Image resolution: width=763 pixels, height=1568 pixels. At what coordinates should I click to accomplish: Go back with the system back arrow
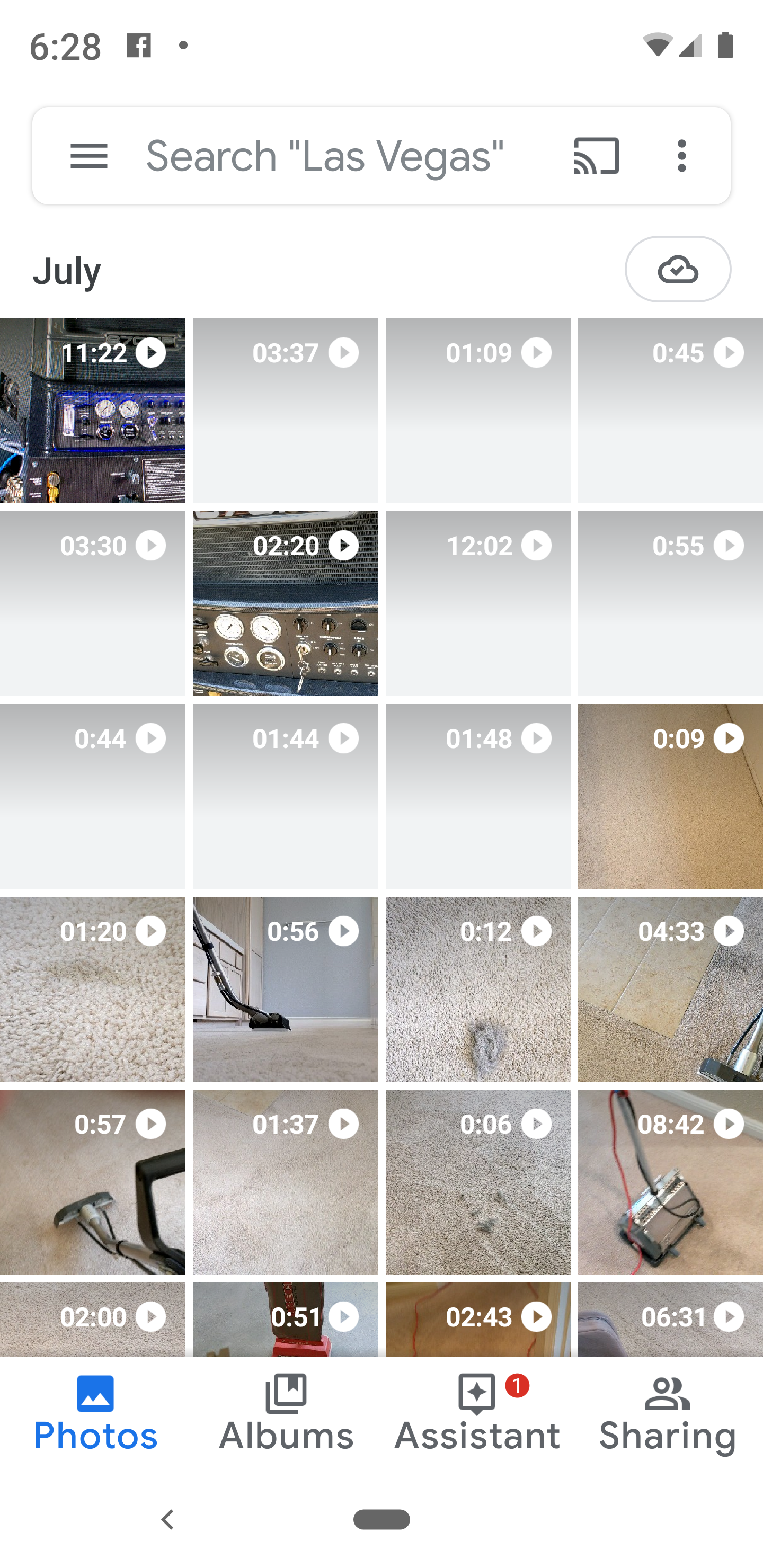point(167,1520)
